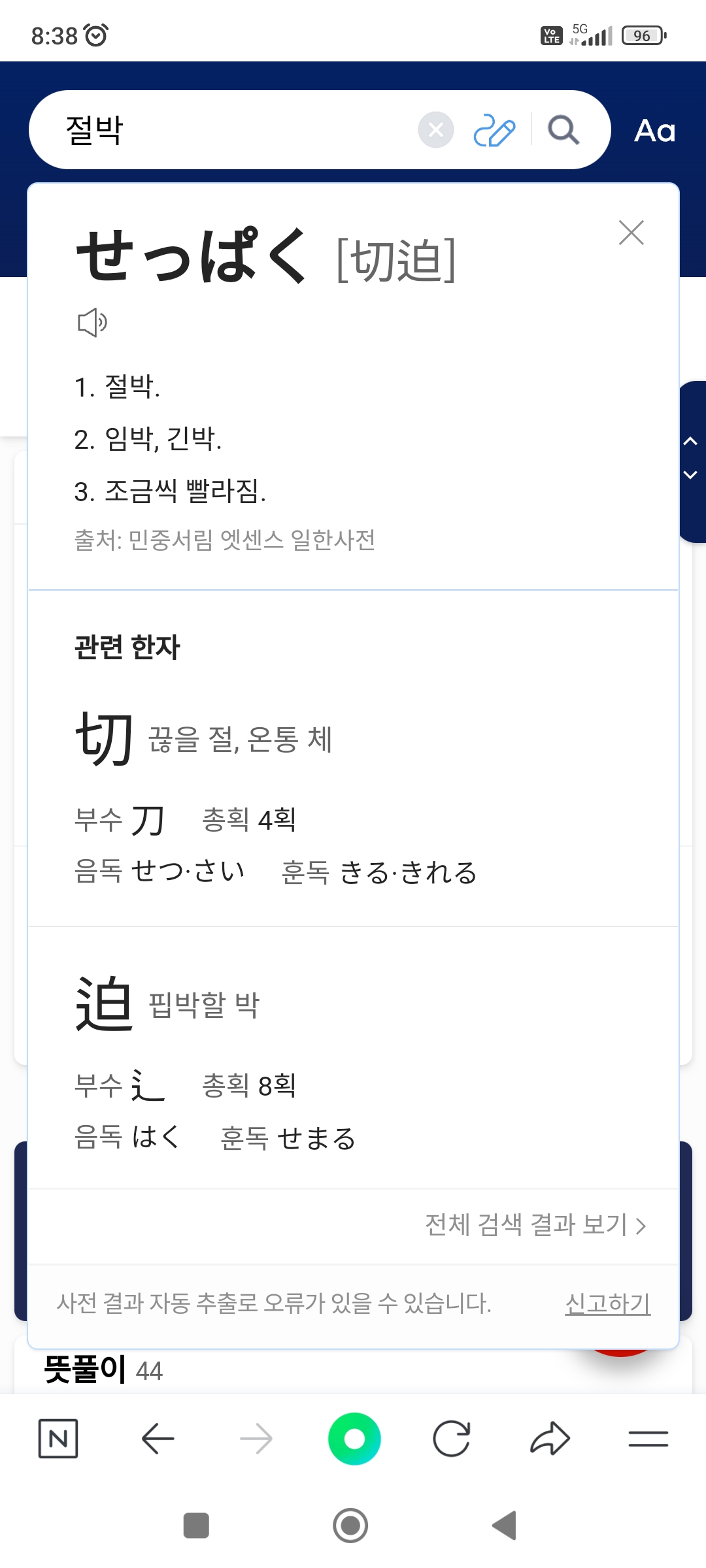Tap the green circle search button

click(x=354, y=1439)
